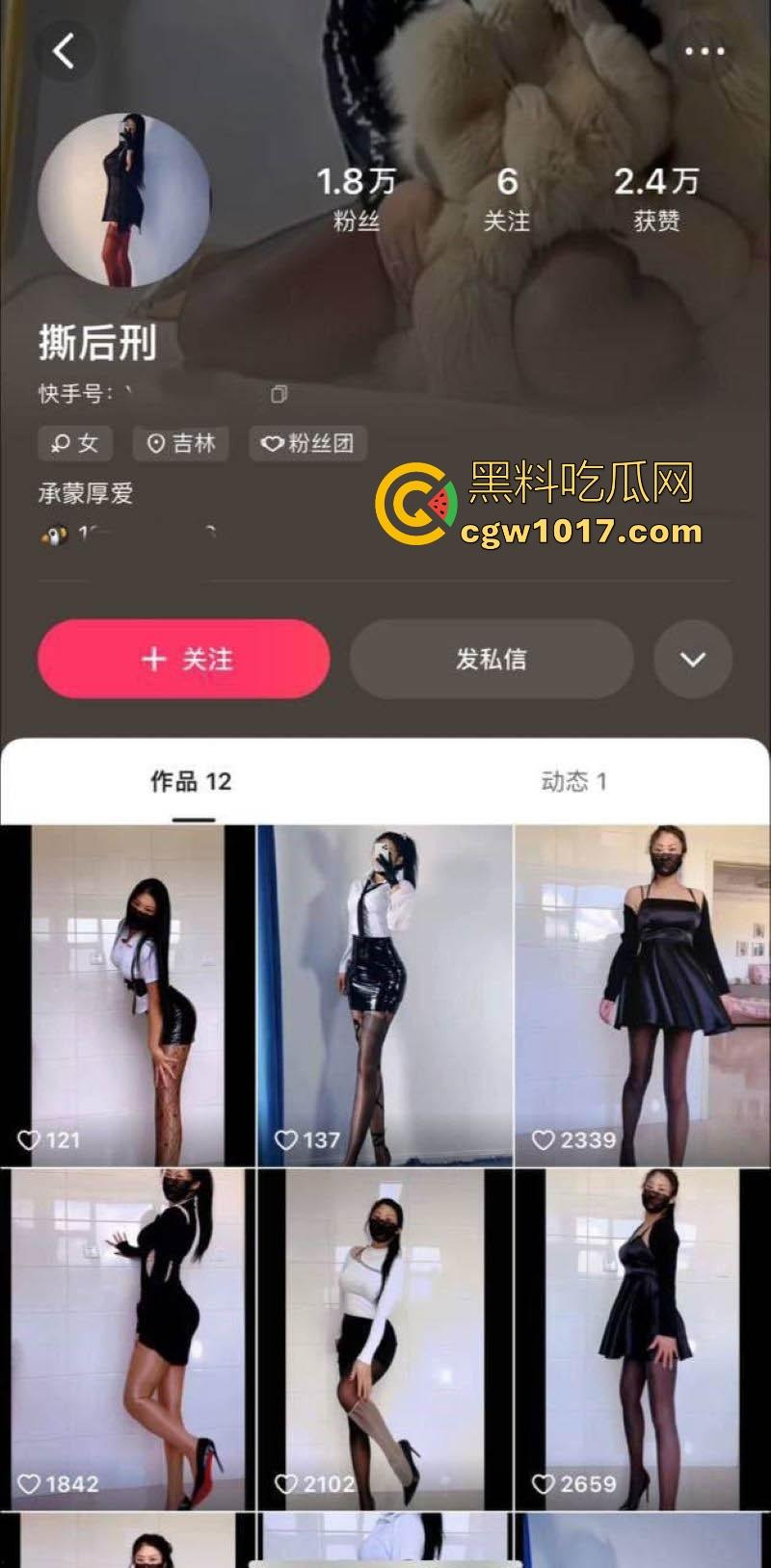Image resolution: width=771 pixels, height=1568 pixels.
Task: Expand the 承蒙厚爱 bio section
Action: tap(87, 492)
